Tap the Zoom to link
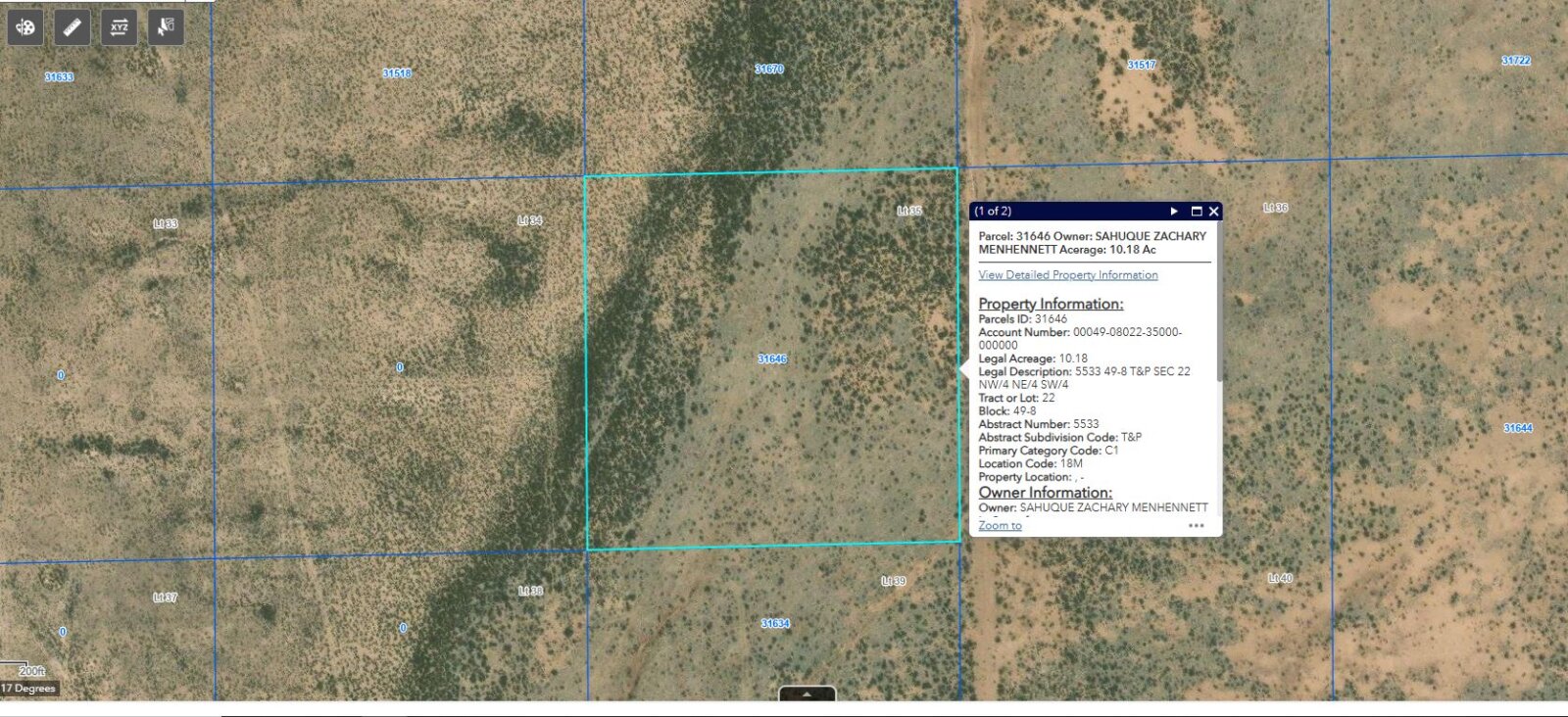Image resolution: width=1568 pixels, height=717 pixels. tap(1000, 526)
